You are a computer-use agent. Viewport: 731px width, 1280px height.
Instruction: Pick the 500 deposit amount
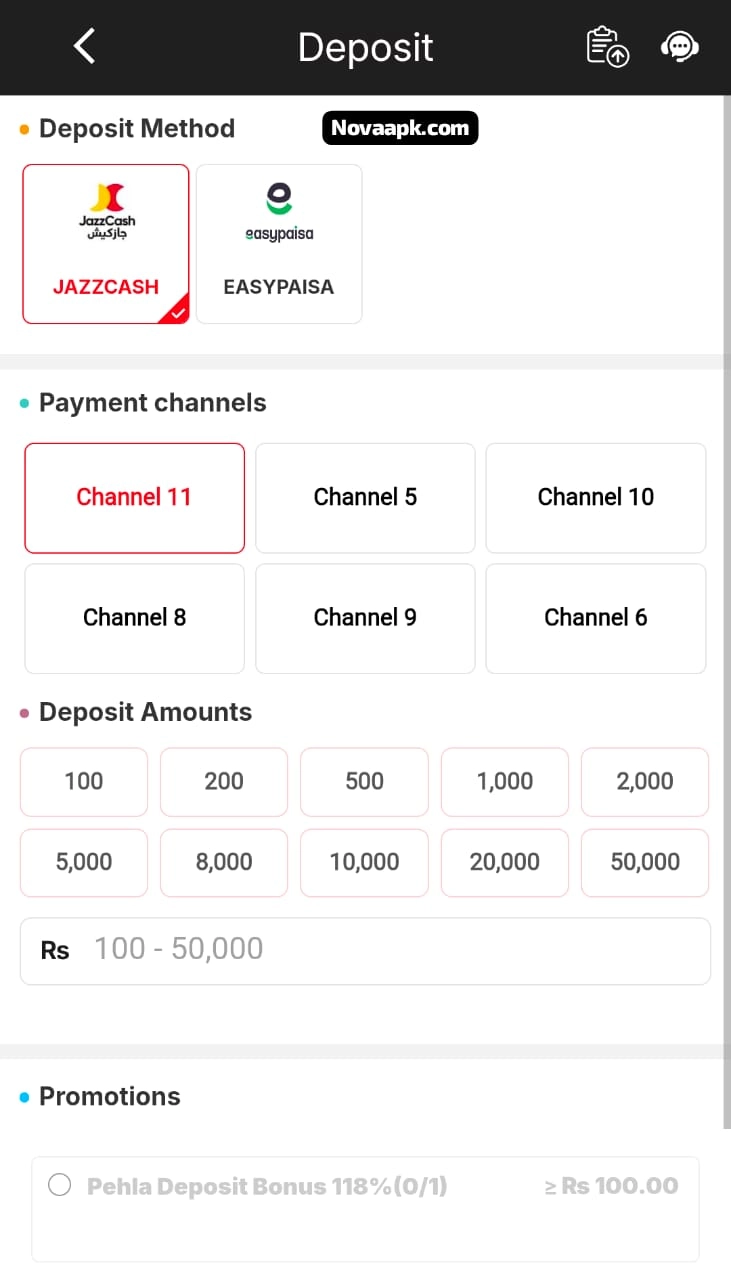click(364, 781)
